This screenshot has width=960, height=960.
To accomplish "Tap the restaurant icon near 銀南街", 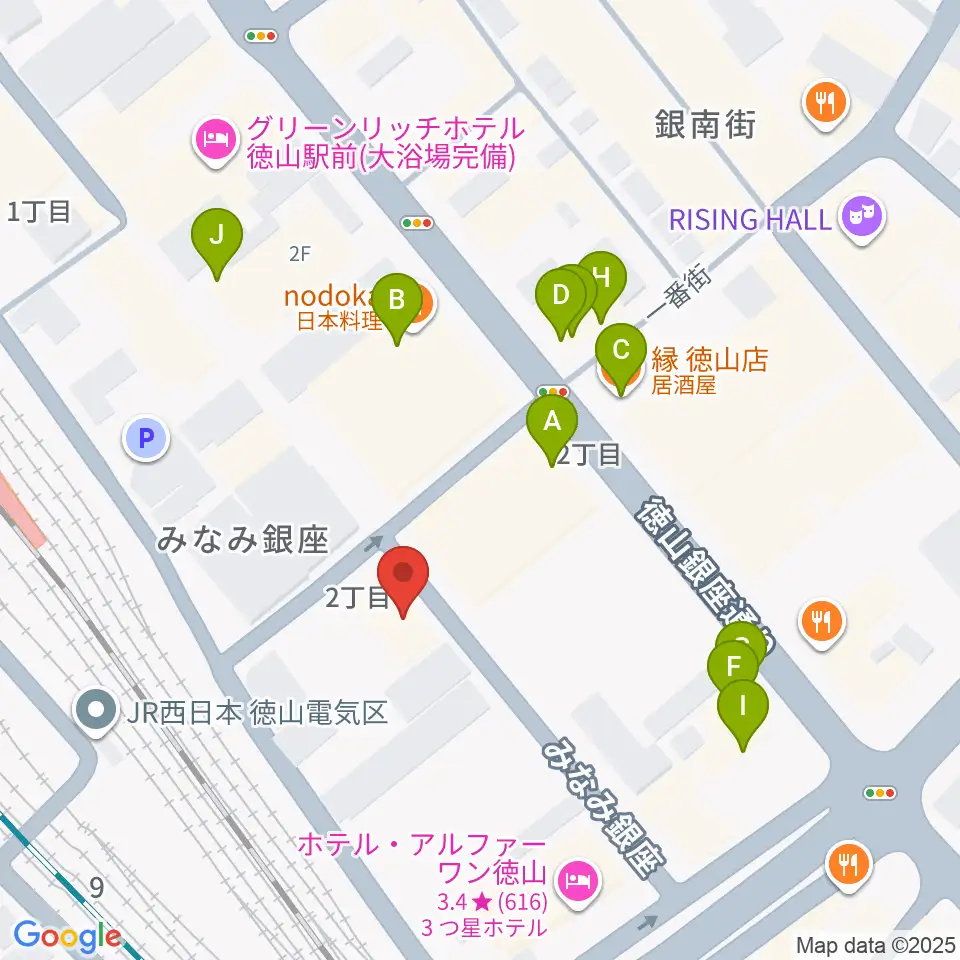I will 825,101.
